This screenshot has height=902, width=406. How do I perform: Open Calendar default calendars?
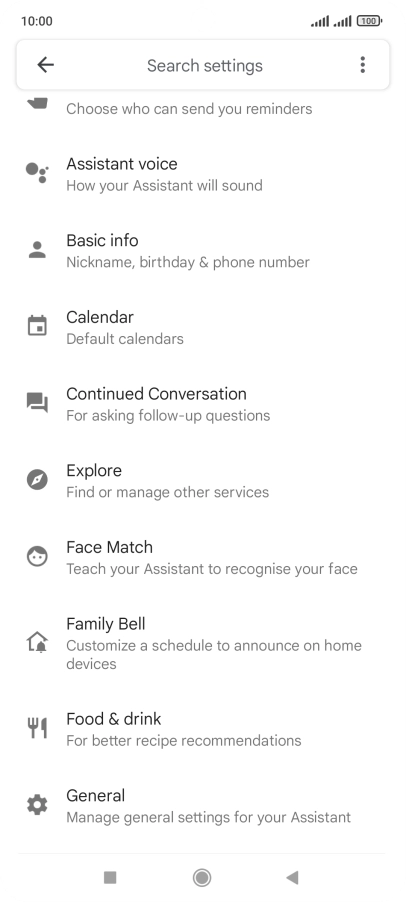pos(203,327)
